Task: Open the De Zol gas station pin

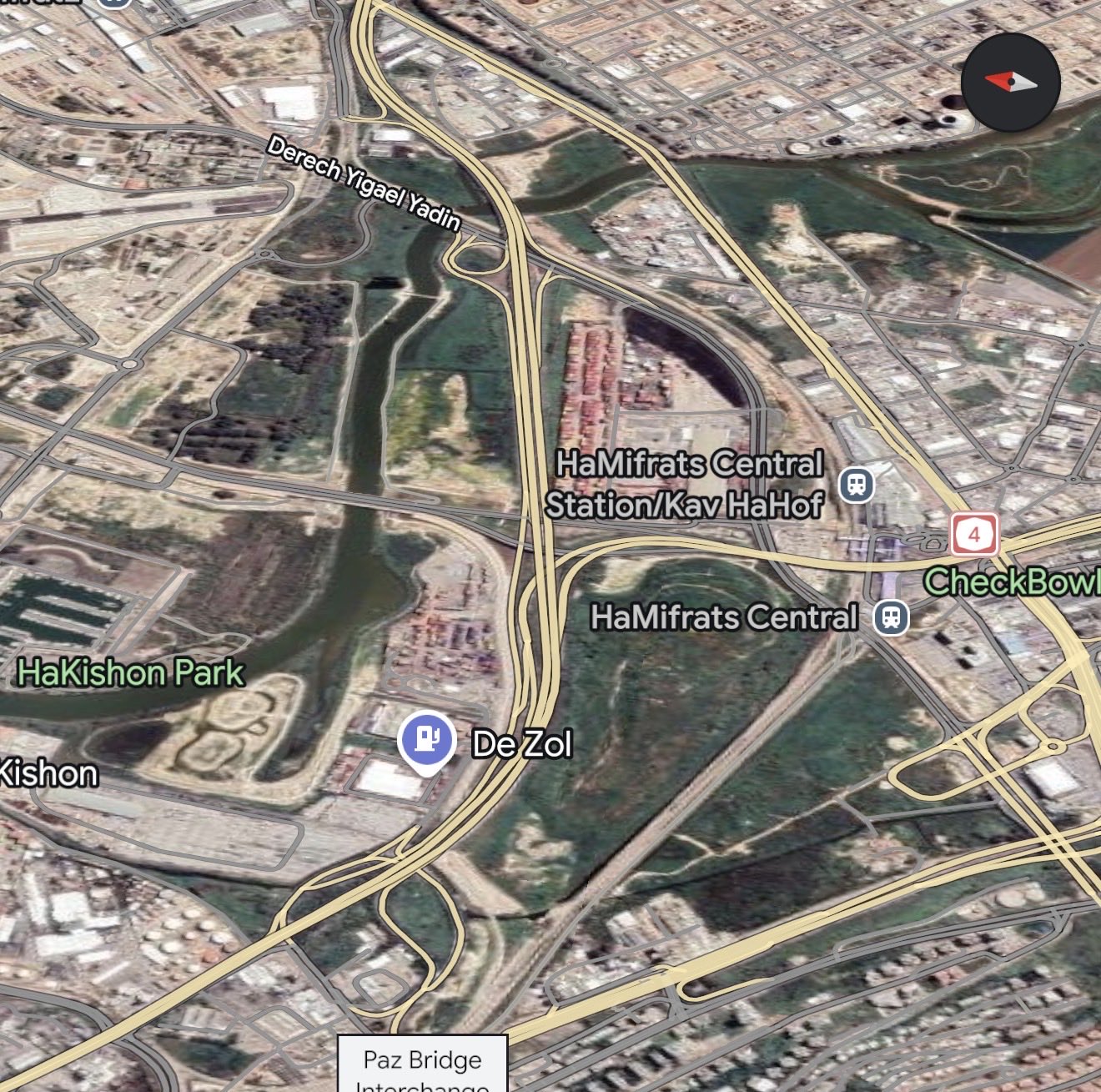Action: click(426, 739)
